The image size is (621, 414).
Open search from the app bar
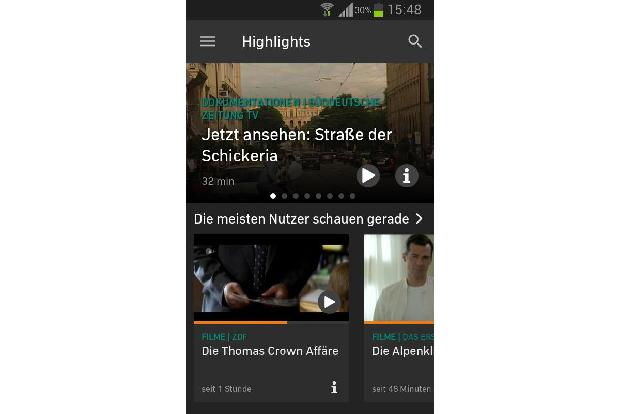(x=415, y=42)
